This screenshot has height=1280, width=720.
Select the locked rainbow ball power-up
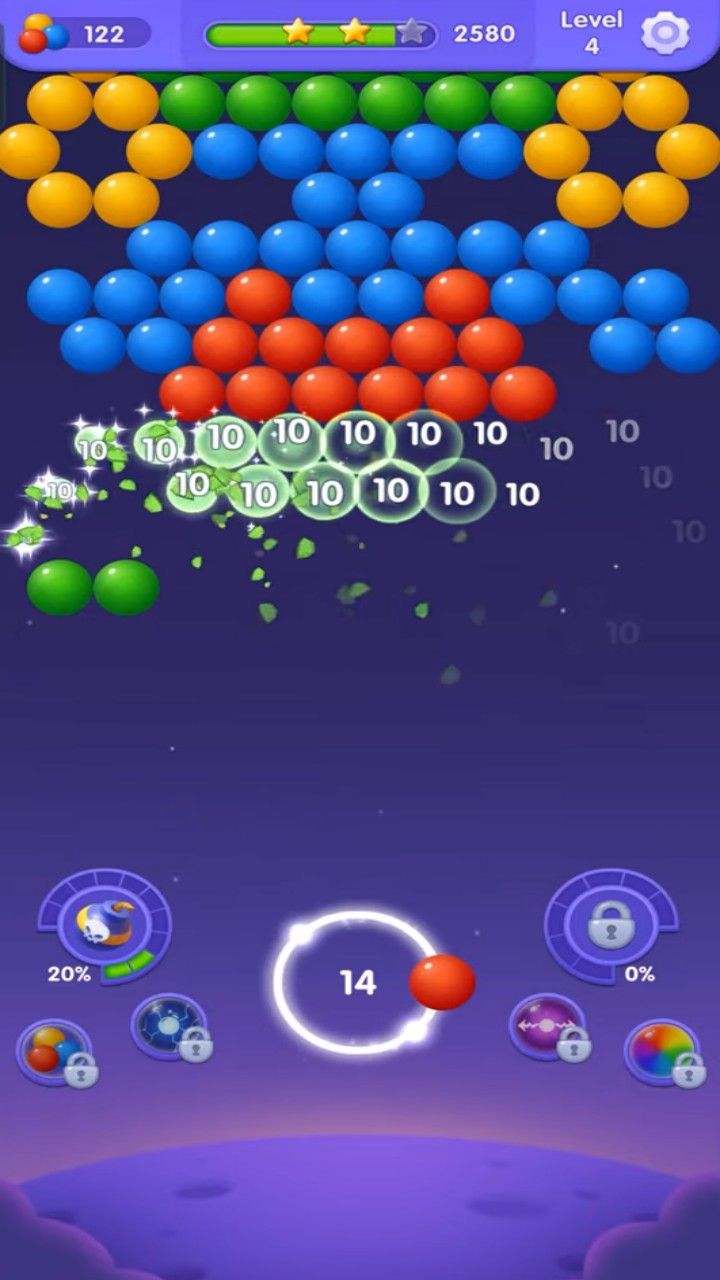coord(661,1052)
